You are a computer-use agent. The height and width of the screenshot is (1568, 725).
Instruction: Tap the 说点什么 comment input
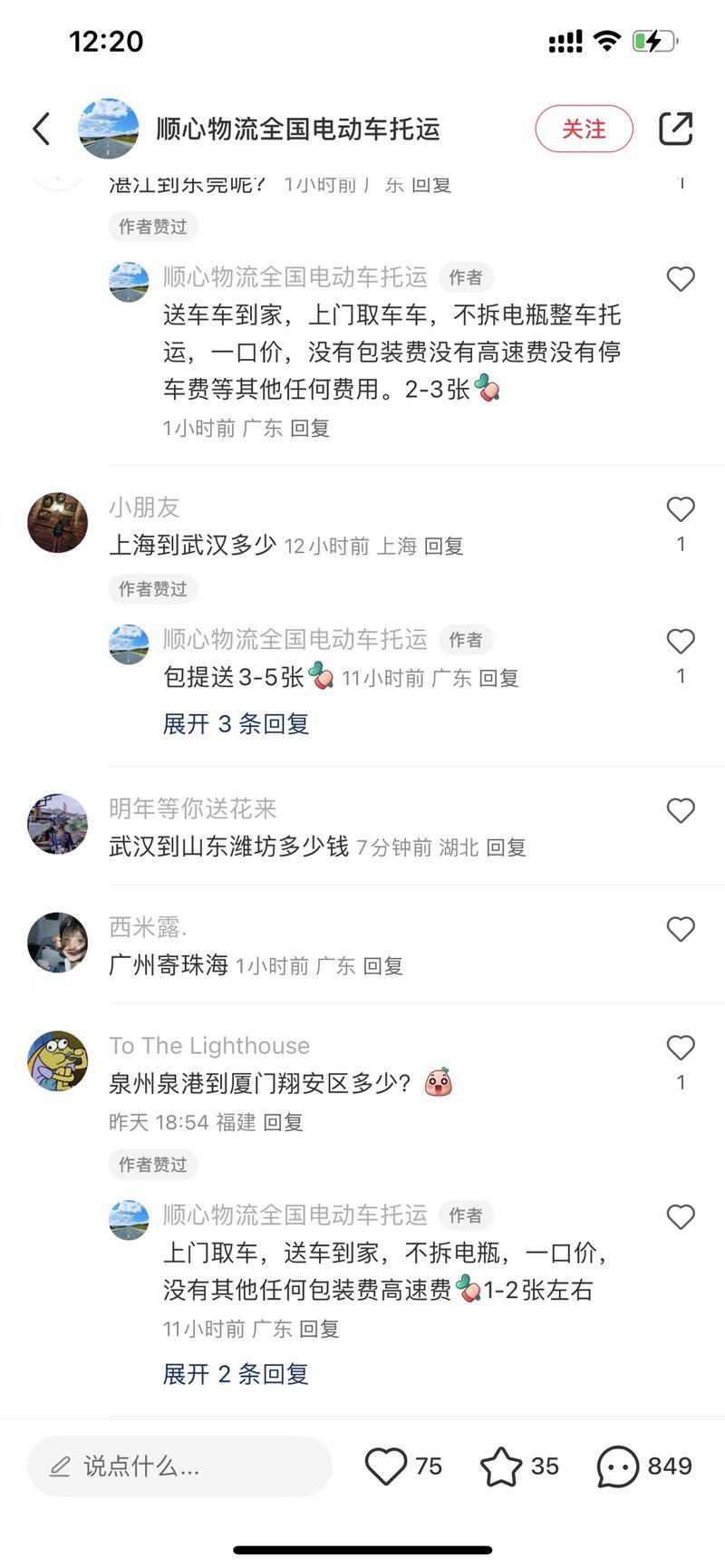pyautogui.click(x=179, y=1466)
